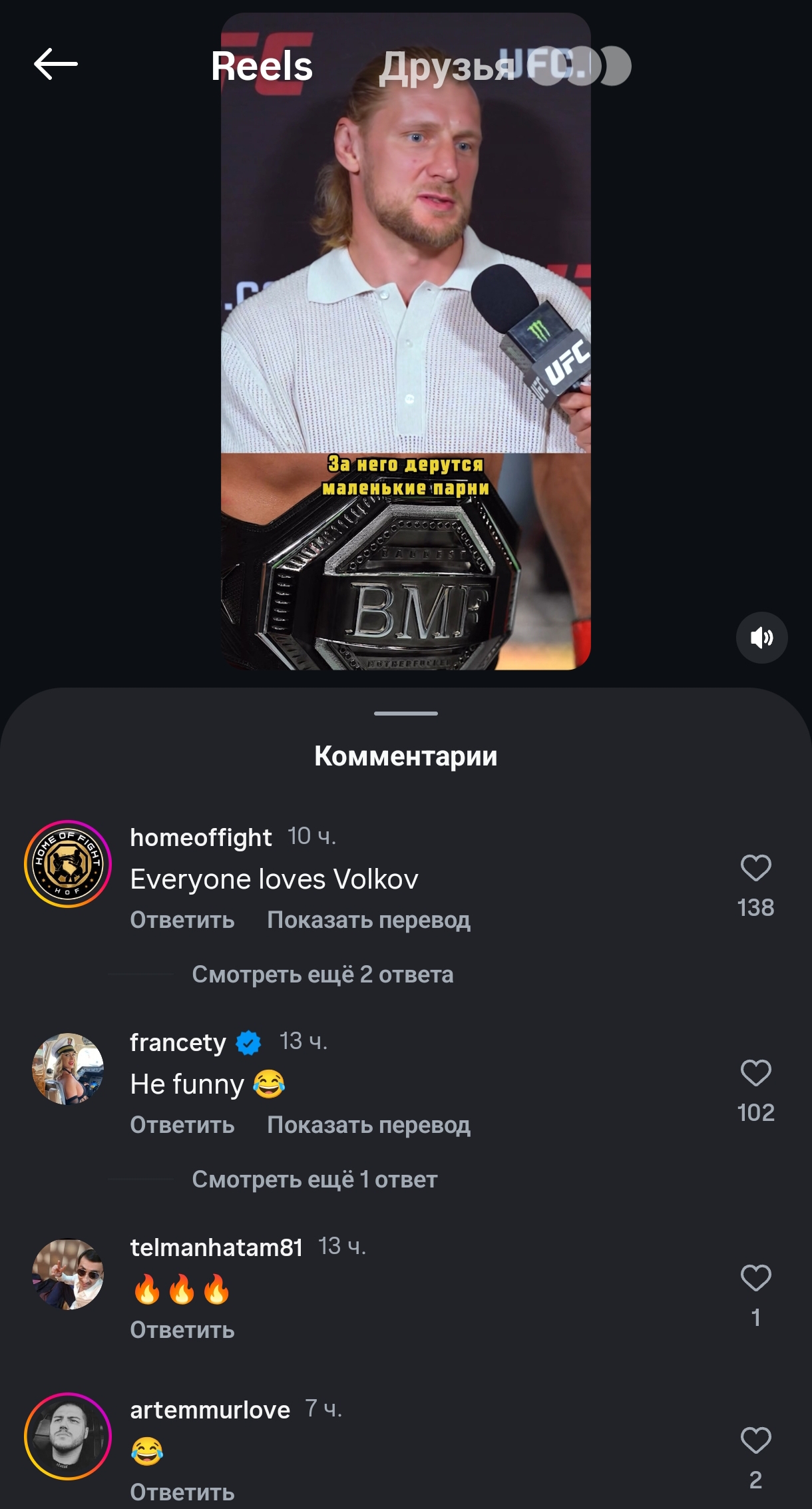Show translation of 'Everyone loves Volkov'
Image resolution: width=812 pixels, height=1509 pixels.
tap(368, 920)
